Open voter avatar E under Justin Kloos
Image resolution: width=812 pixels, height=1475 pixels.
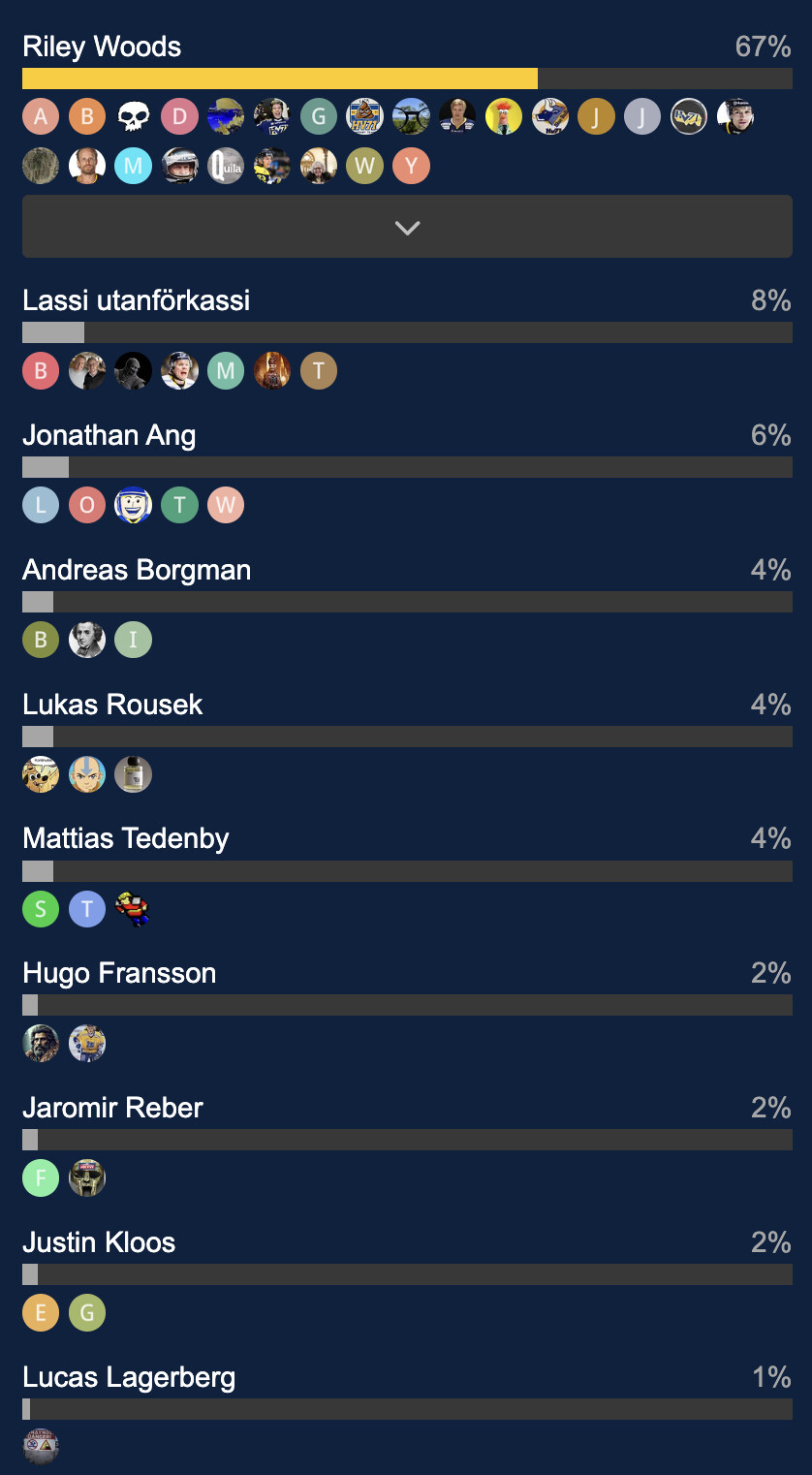(41, 1313)
